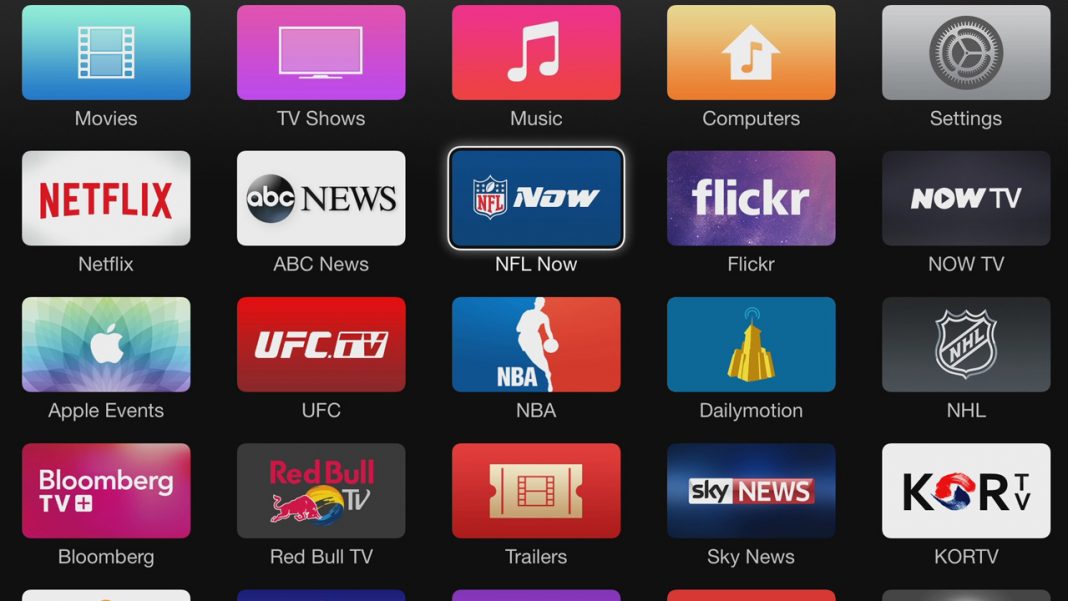Screen dimensions: 1068x601
Task: Launch the KORTV app
Action: click(966, 491)
